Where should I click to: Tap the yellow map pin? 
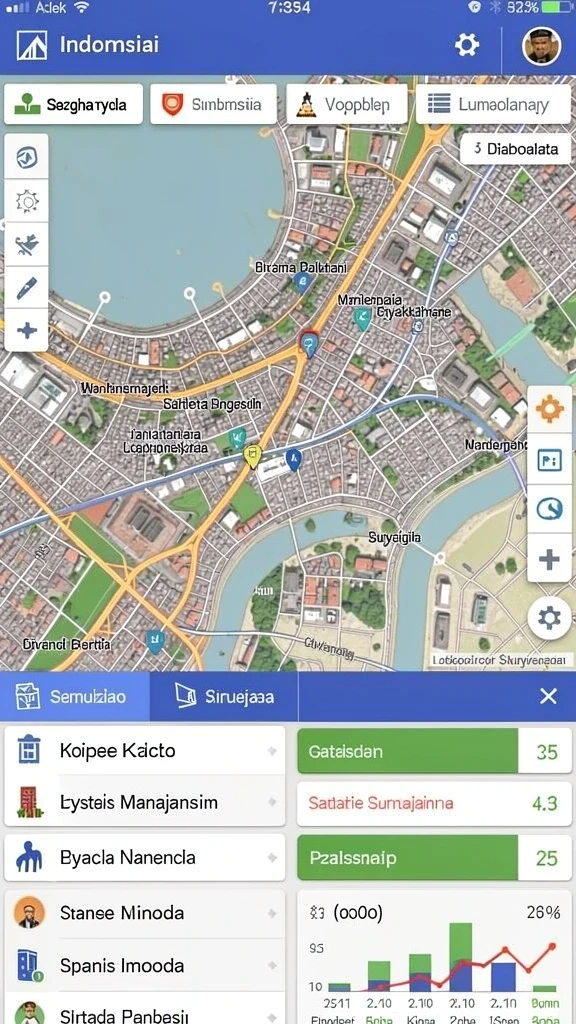(252, 456)
